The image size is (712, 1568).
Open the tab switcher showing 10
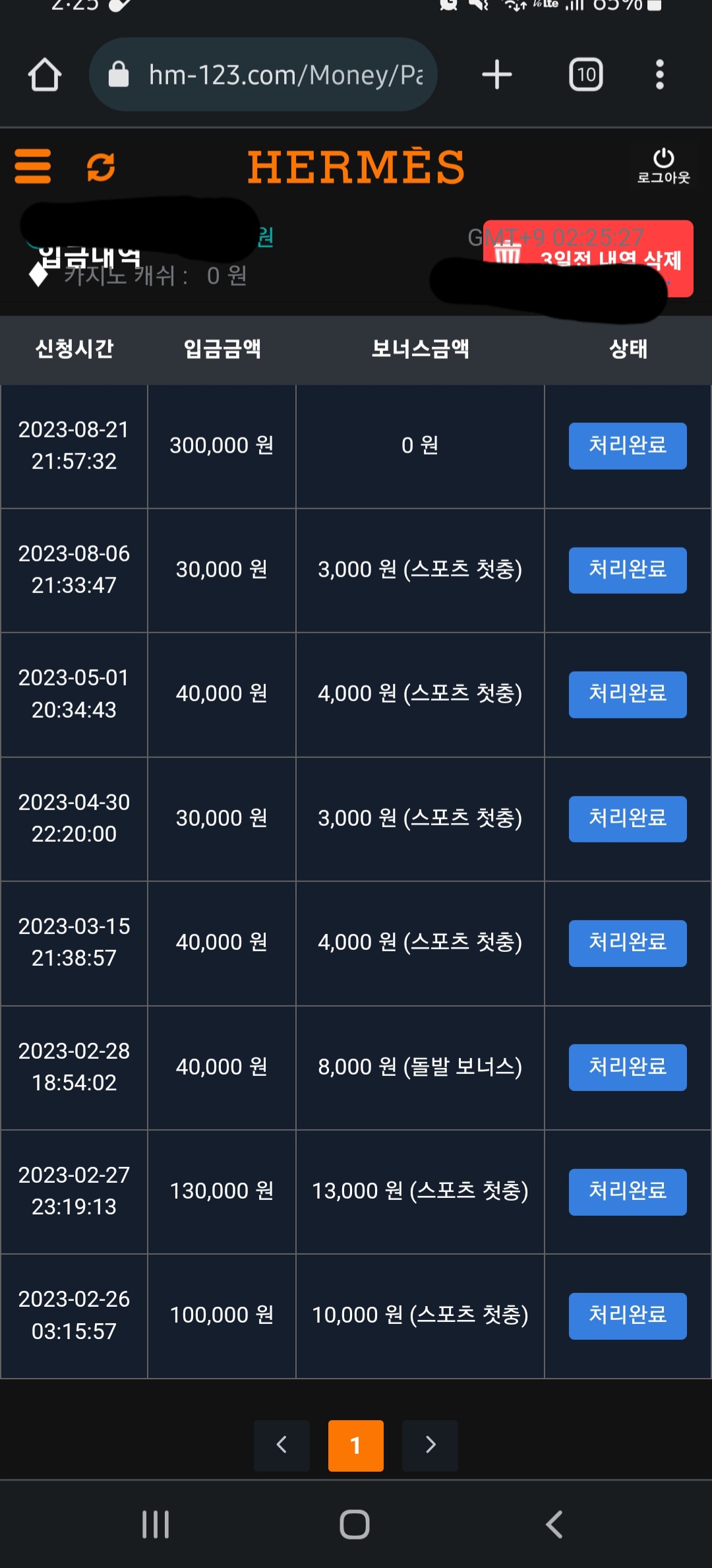(586, 75)
